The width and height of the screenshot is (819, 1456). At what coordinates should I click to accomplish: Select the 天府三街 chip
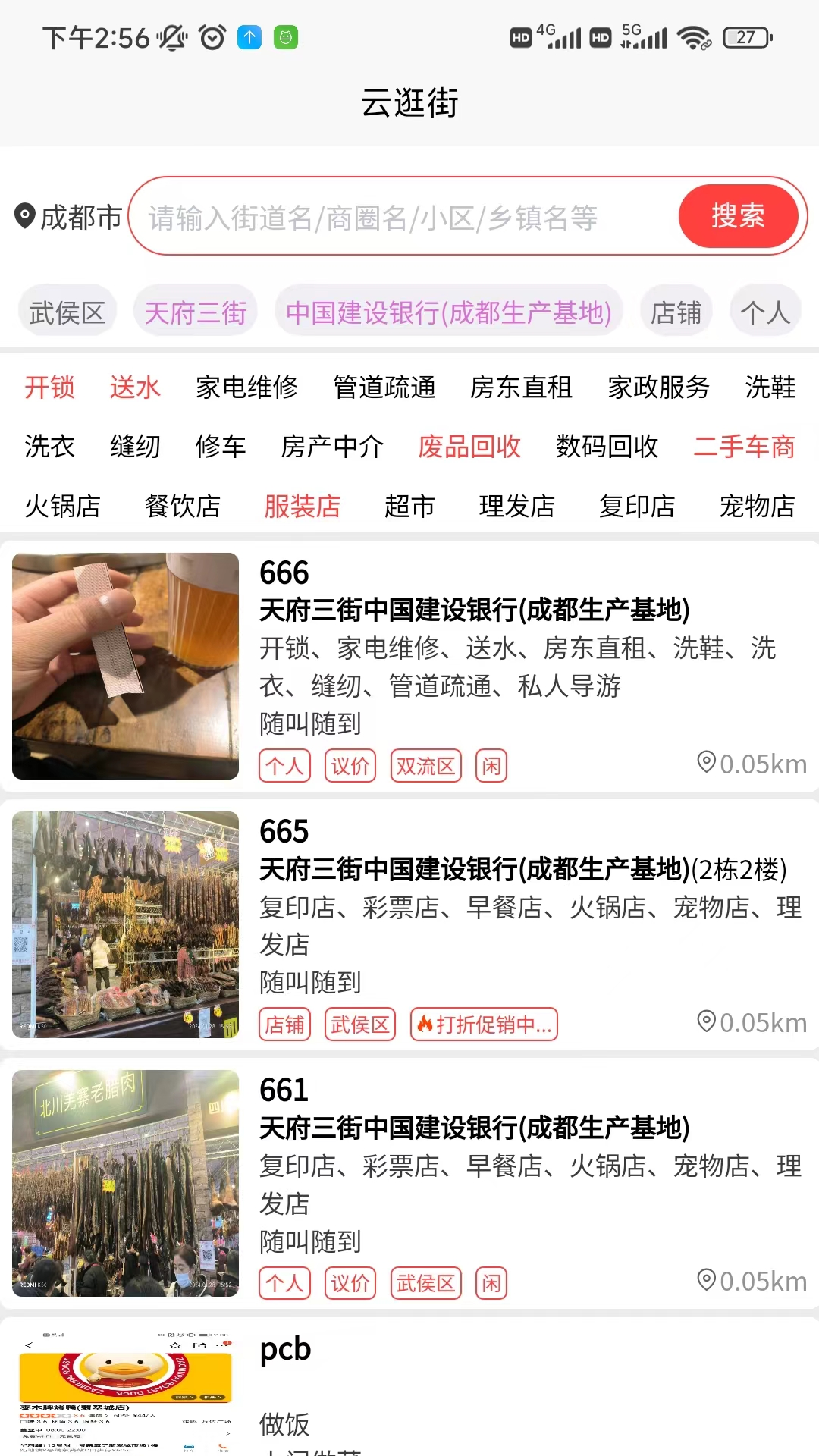196,312
